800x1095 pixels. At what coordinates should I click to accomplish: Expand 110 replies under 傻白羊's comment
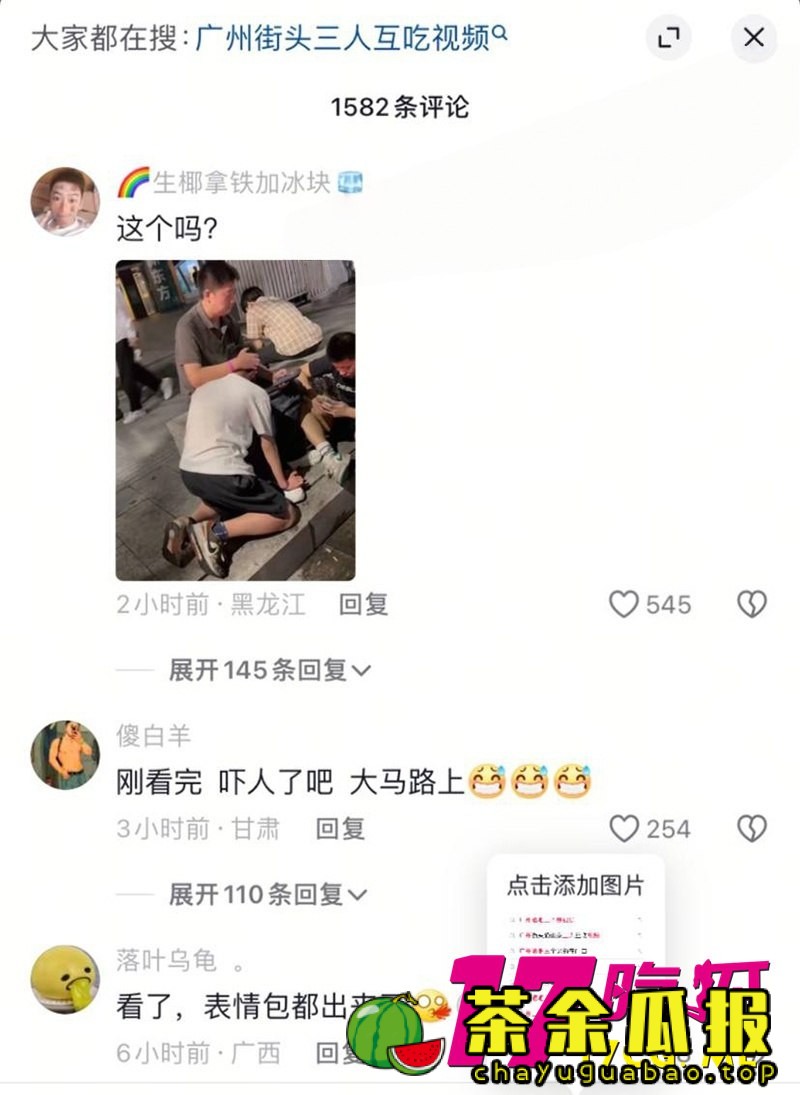pos(268,894)
